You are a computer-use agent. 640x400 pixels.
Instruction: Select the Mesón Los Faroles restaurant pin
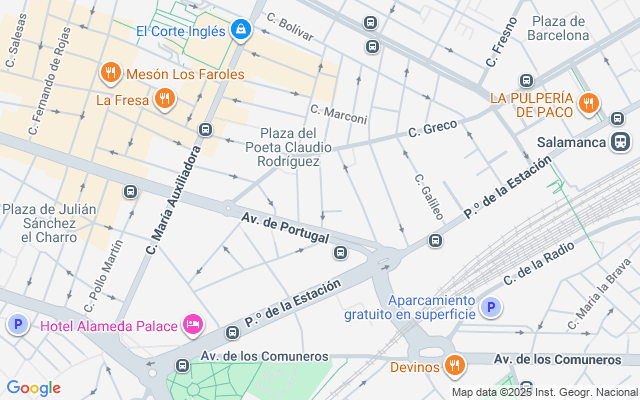tap(111, 73)
